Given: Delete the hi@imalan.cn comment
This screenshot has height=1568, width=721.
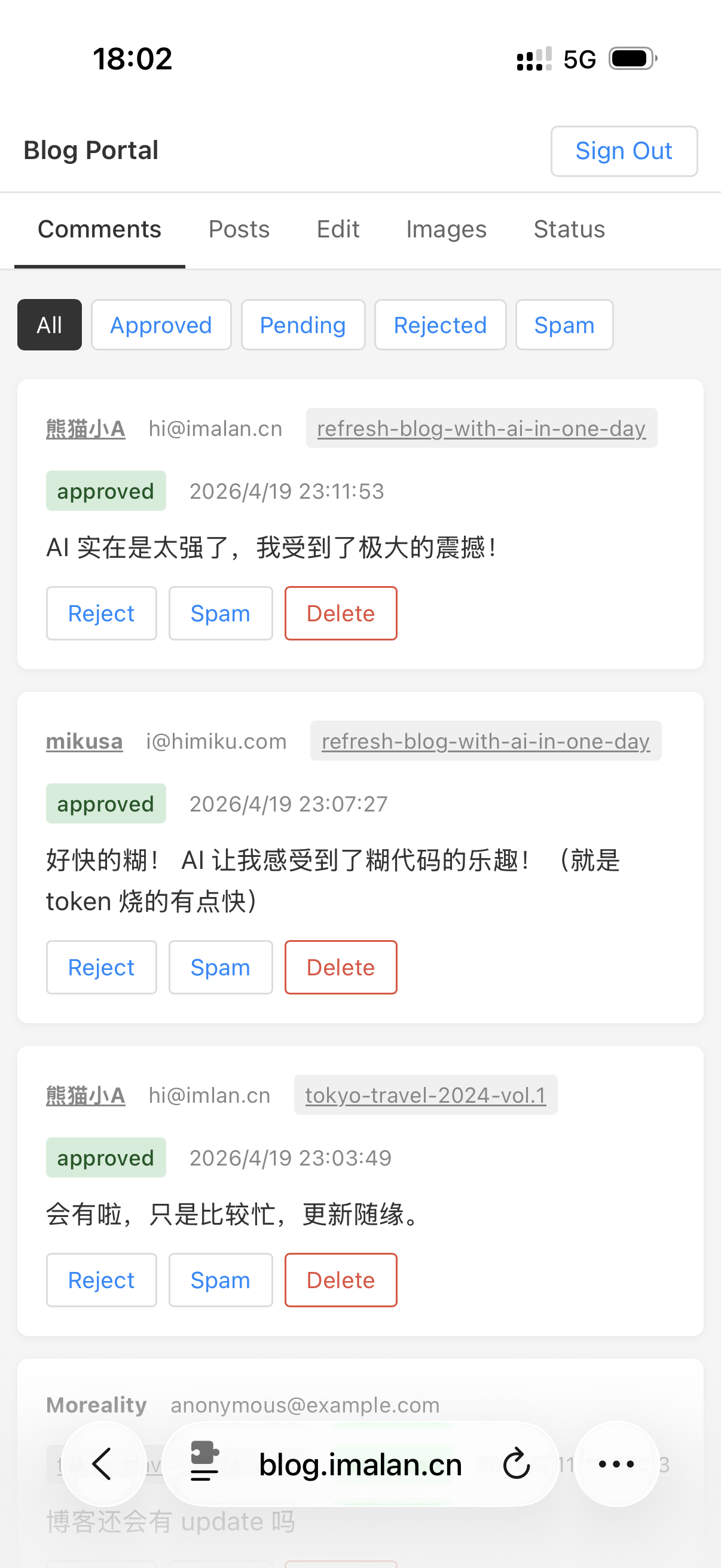Looking at the screenshot, I should click(340, 614).
